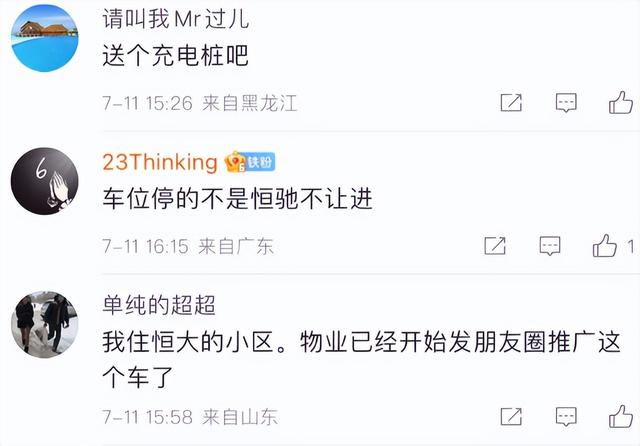The height and width of the screenshot is (446, 640).
Task: Share the comment by 单纯的超超
Action: (511, 416)
